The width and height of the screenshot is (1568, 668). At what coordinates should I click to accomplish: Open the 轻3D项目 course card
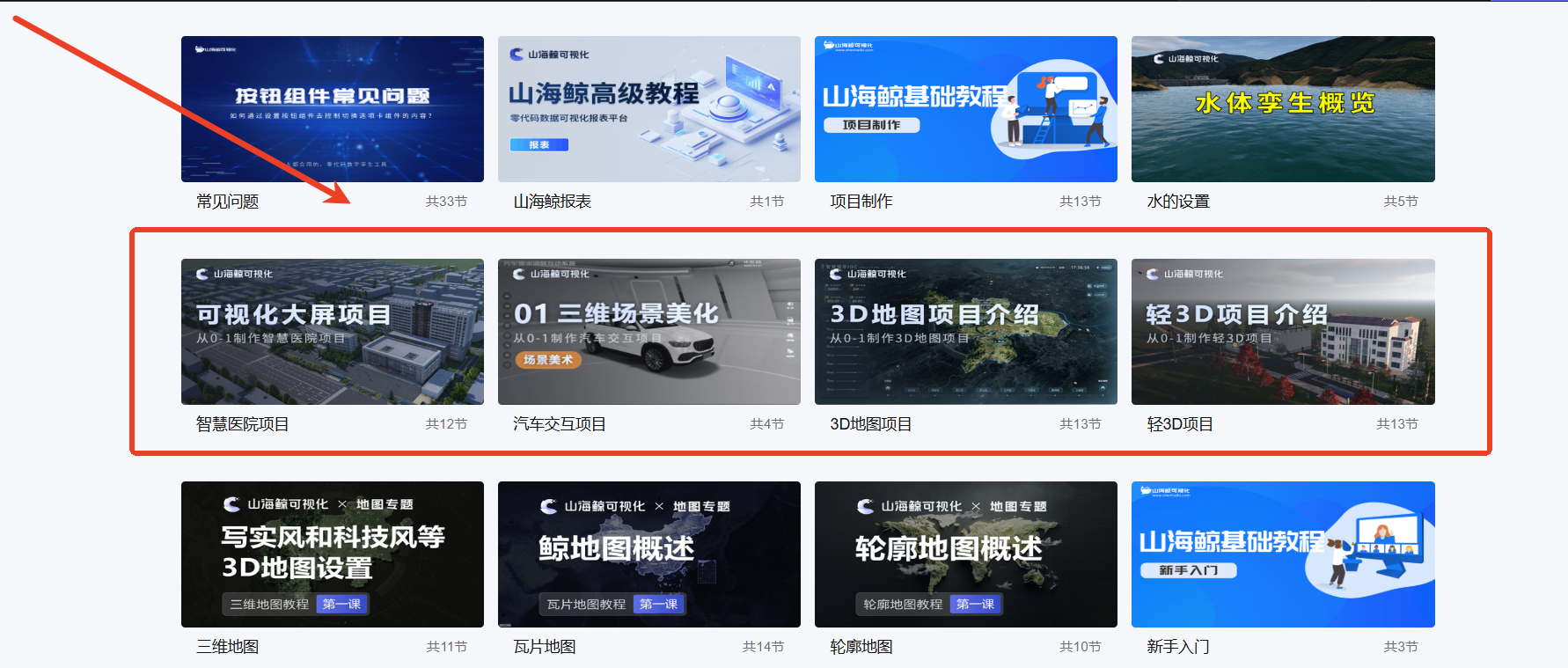[1282, 332]
